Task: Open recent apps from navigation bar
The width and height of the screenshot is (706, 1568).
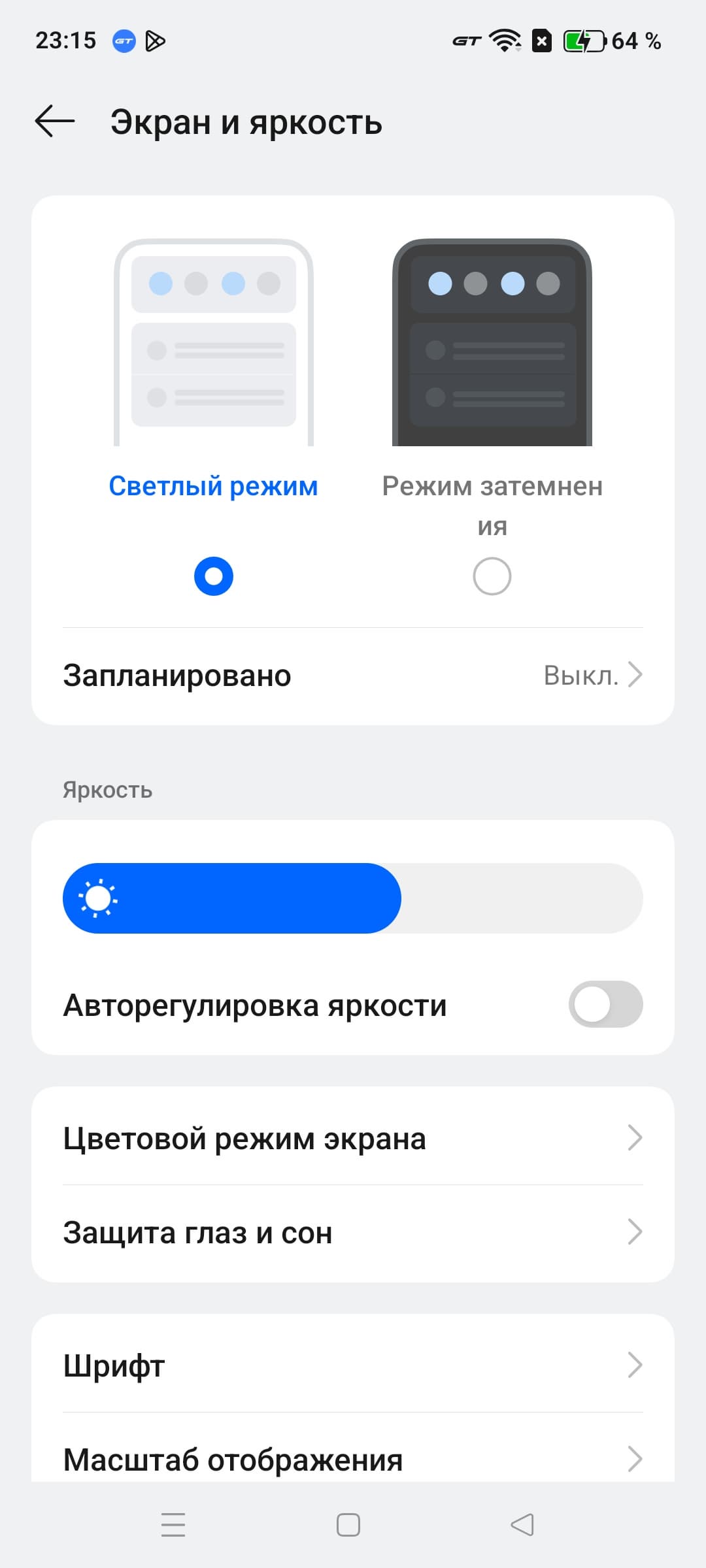Action: pos(173,1525)
